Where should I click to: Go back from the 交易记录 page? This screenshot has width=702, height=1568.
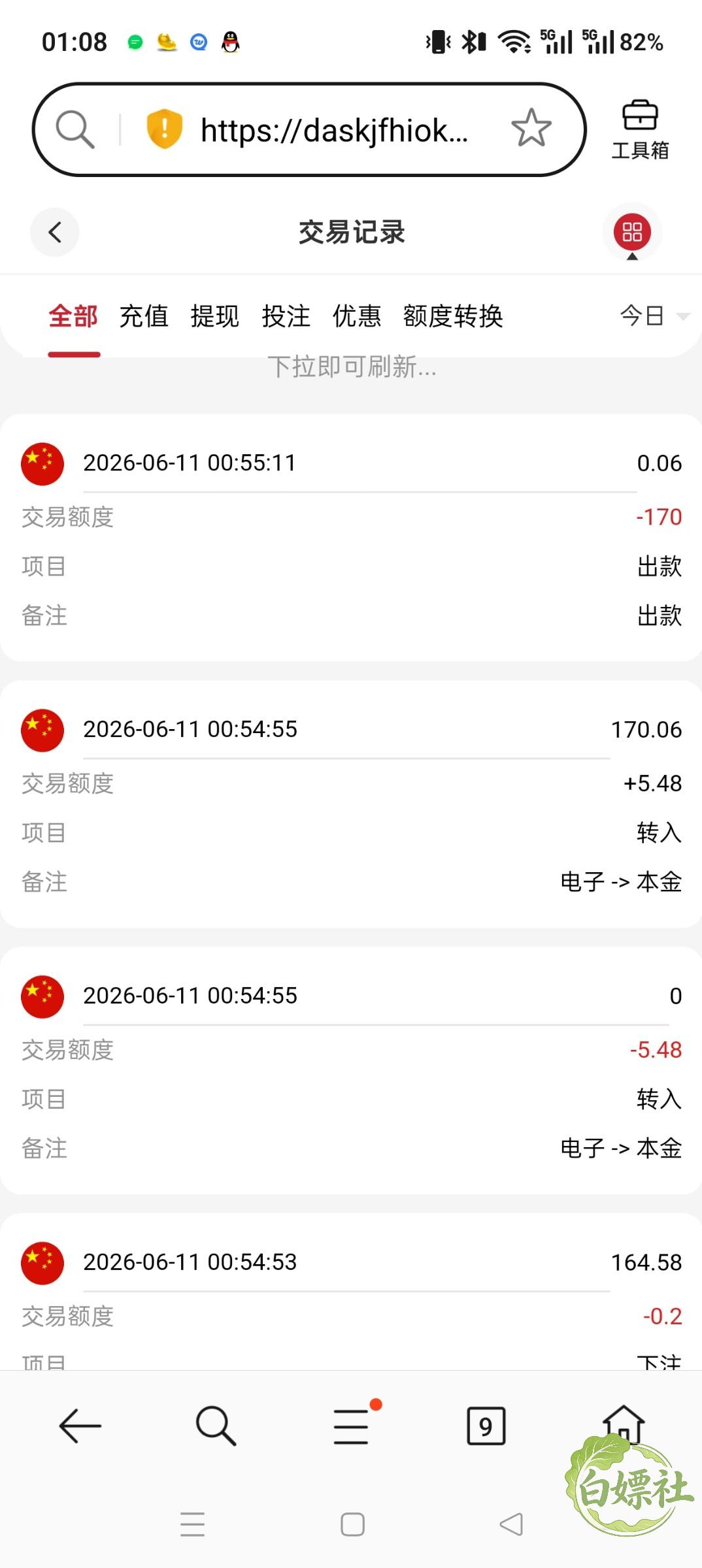pyautogui.click(x=55, y=232)
